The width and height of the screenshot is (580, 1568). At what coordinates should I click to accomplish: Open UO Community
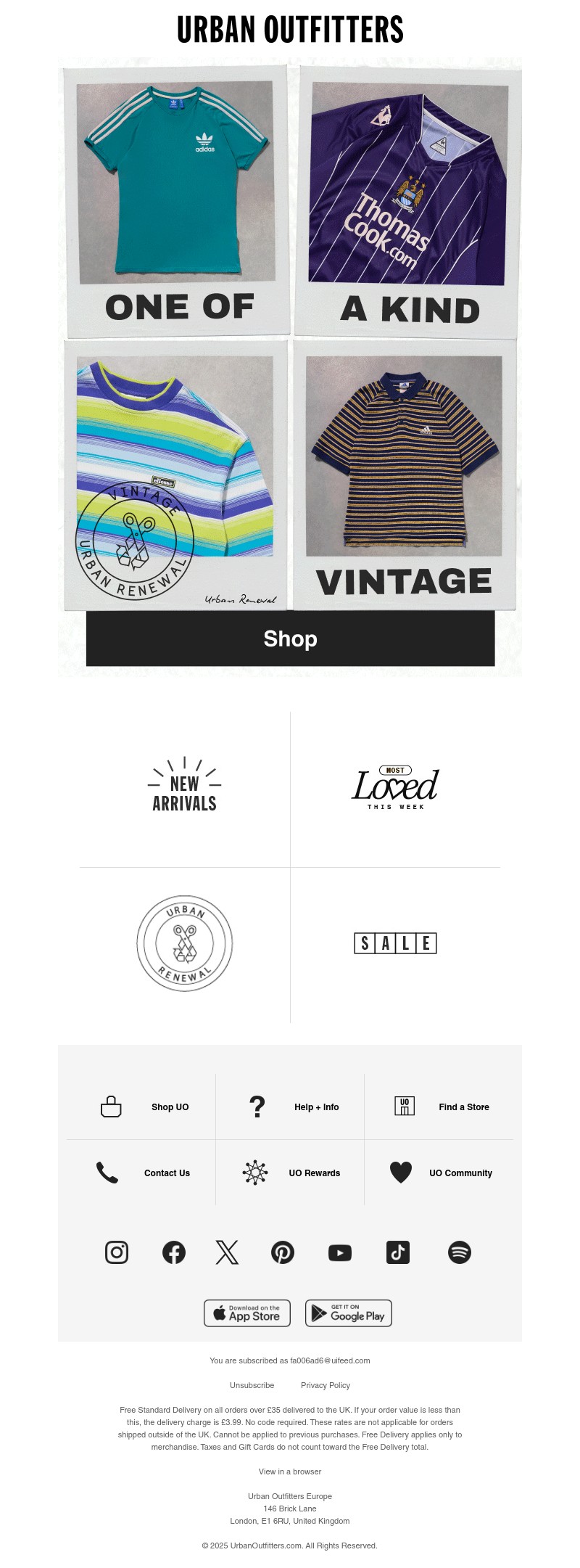[460, 1173]
